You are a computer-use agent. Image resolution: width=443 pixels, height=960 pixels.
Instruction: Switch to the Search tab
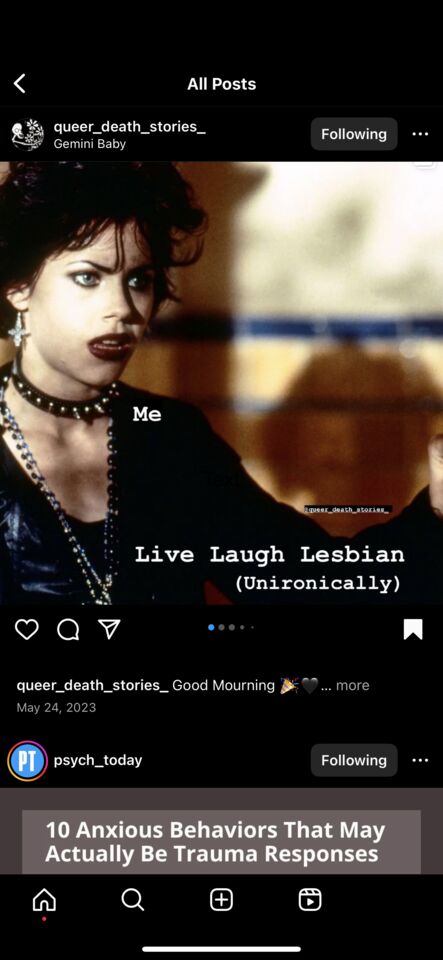(x=133, y=900)
